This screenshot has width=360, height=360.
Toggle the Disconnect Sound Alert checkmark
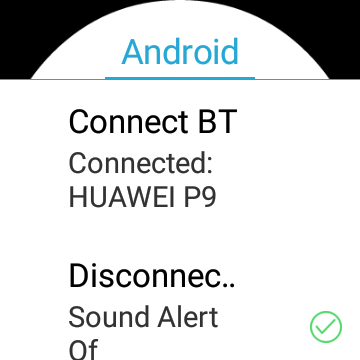(326, 327)
